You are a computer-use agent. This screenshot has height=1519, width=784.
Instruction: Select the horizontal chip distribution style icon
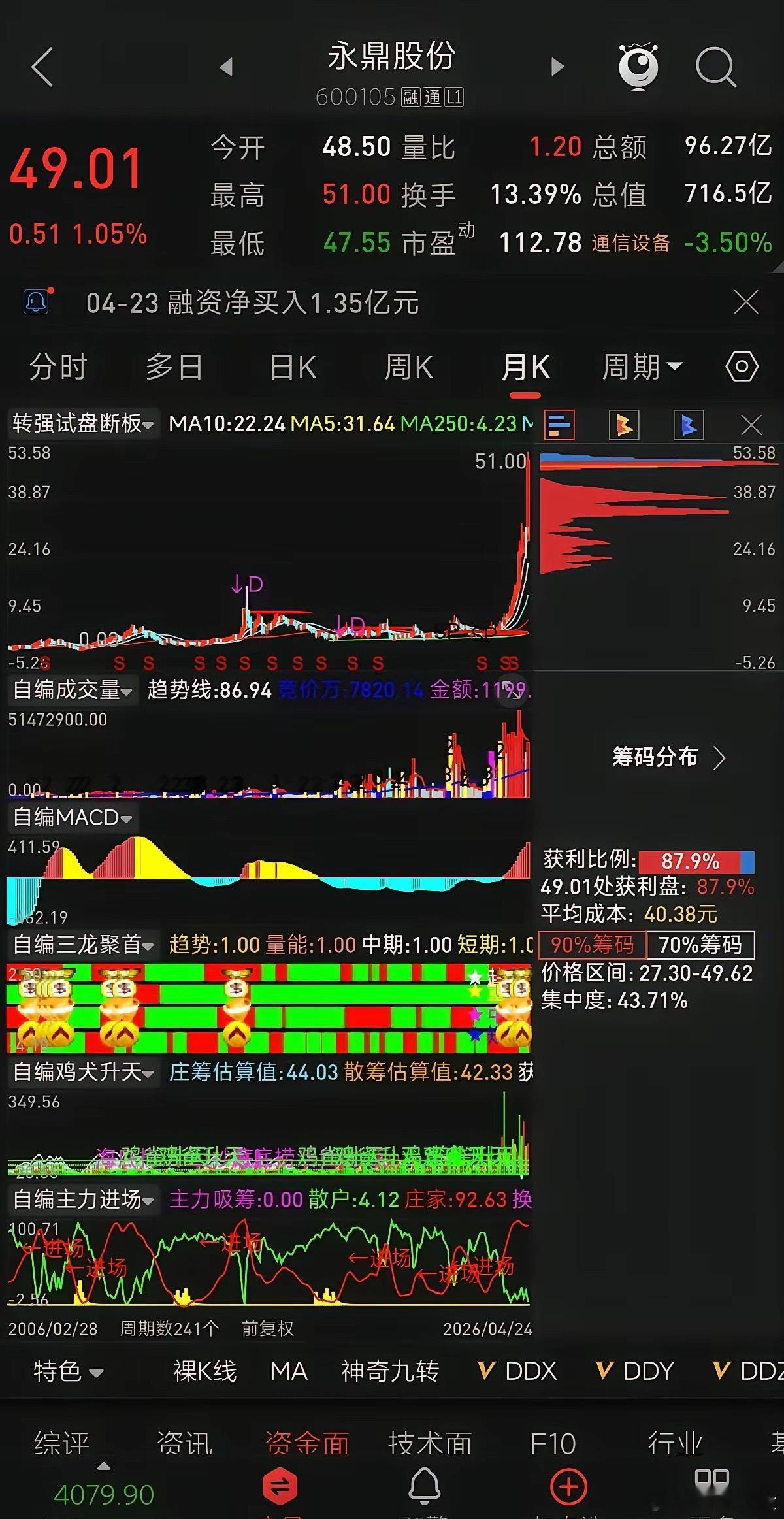tap(559, 425)
